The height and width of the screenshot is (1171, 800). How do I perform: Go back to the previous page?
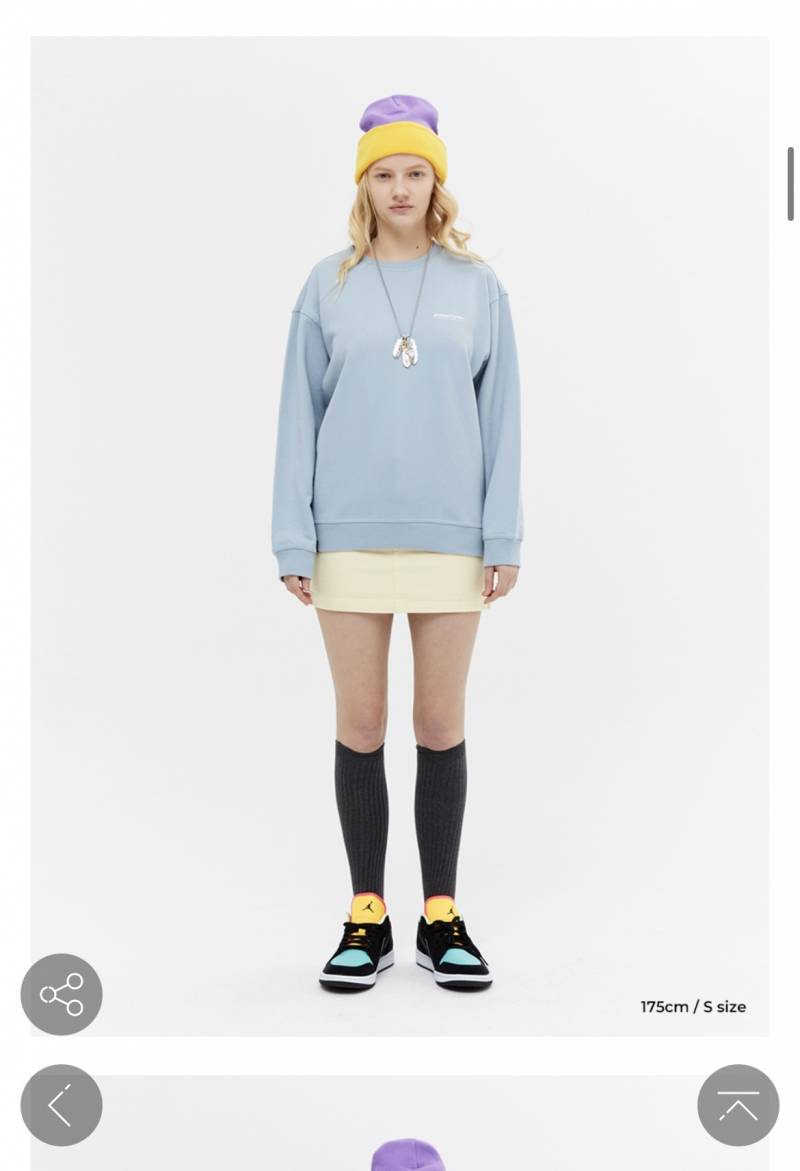coord(61,1105)
